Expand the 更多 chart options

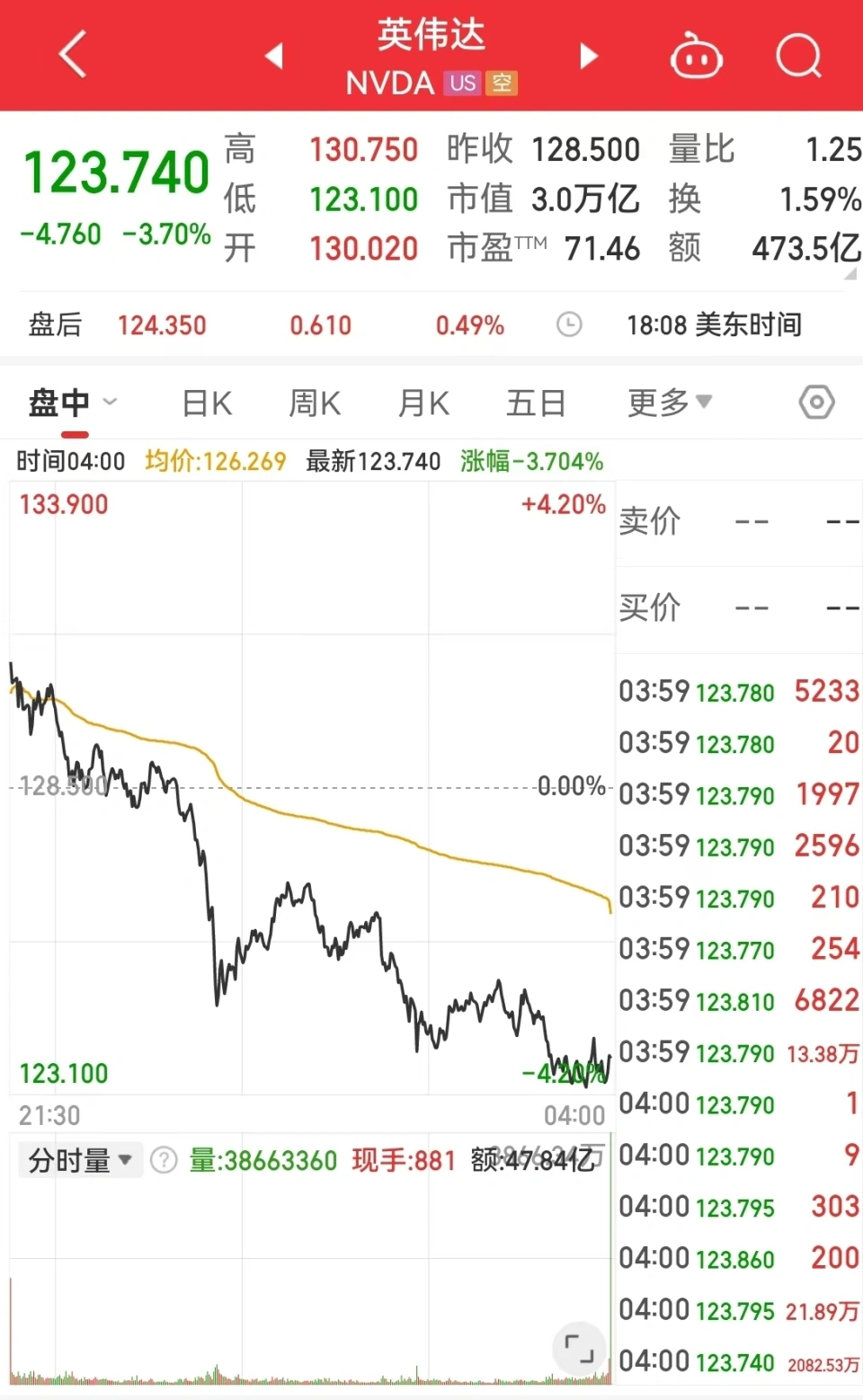[x=669, y=403]
